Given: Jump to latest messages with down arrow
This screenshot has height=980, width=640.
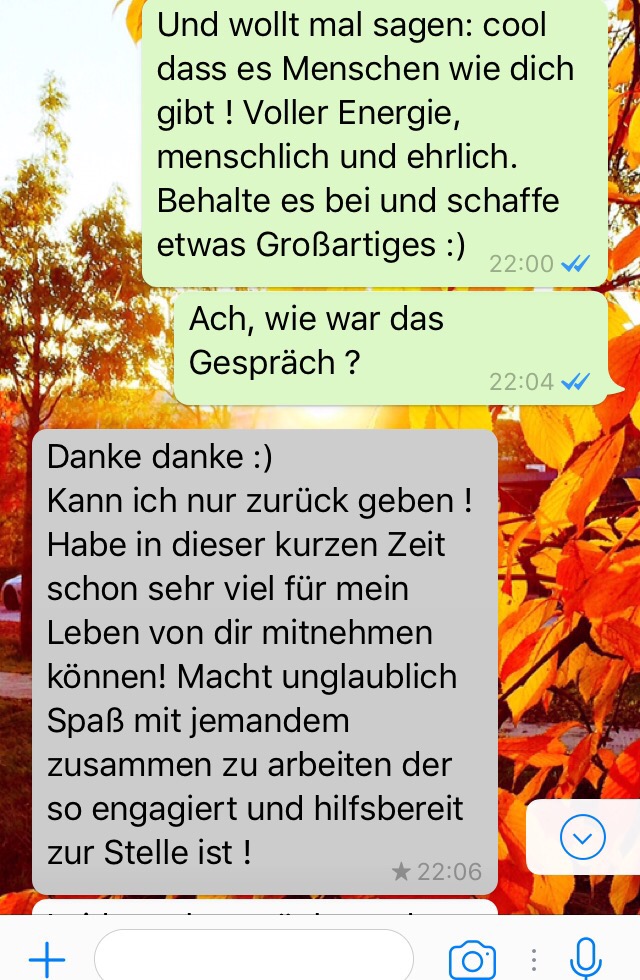Looking at the screenshot, I should pos(583,837).
